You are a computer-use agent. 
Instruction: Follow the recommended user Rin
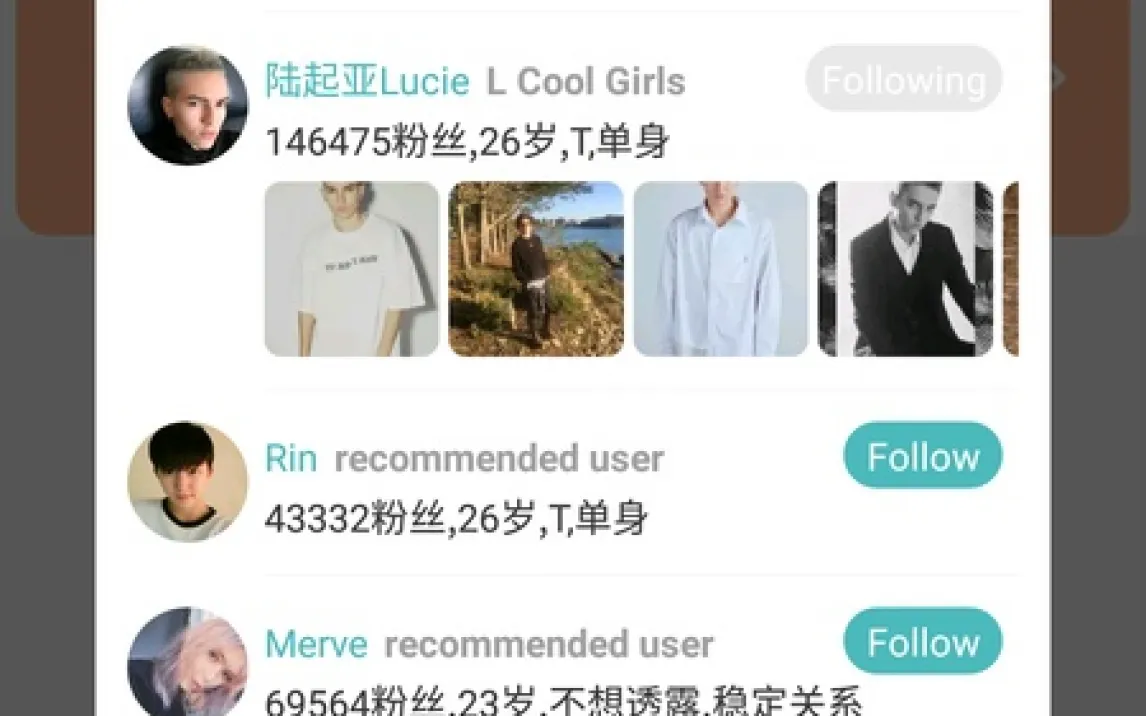click(x=922, y=456)
